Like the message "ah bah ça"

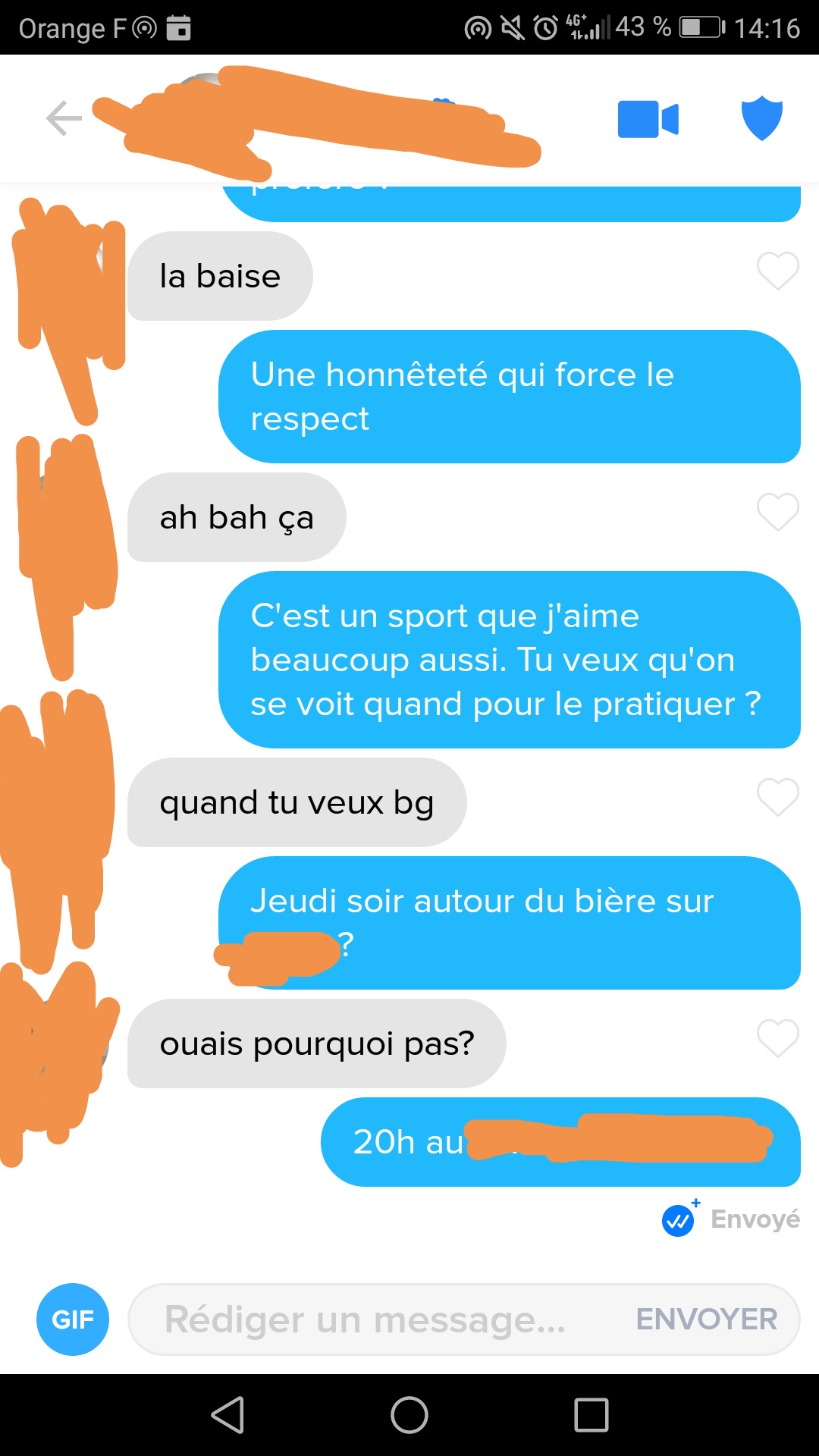(778, 512)
